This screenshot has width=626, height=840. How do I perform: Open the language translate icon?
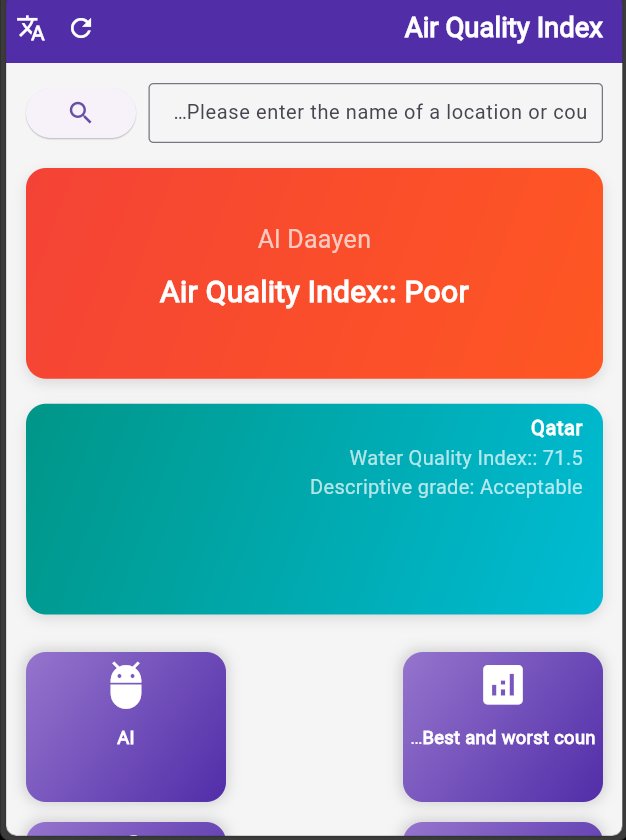31,28
